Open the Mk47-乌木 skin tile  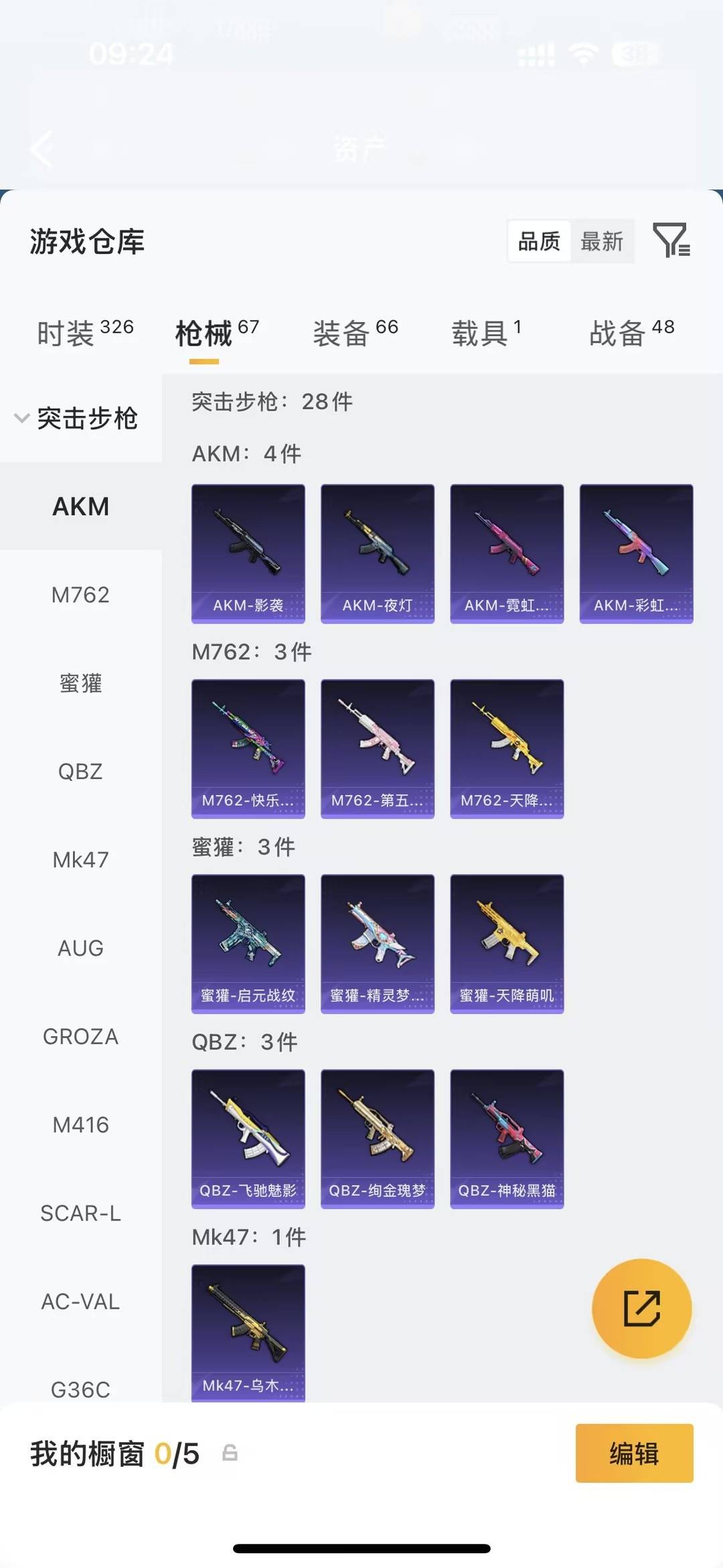tap(248, 1333)
